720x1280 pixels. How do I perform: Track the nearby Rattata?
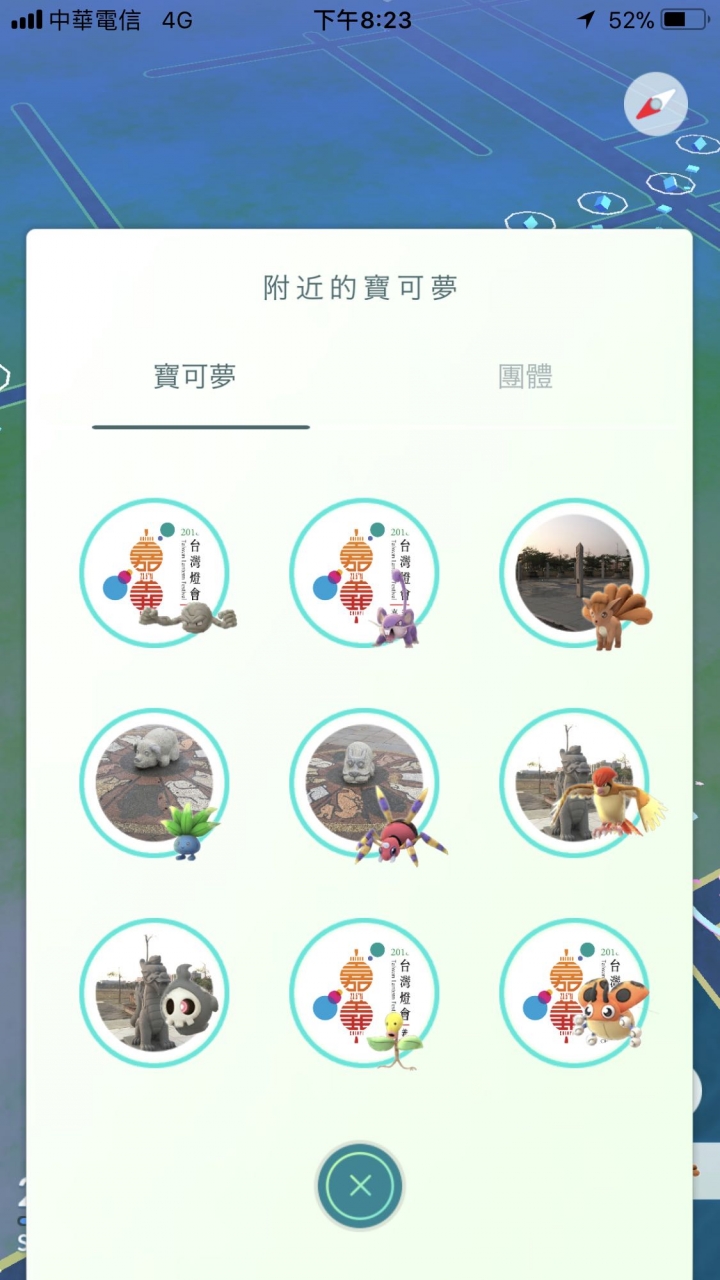click(x=365, y=574)
